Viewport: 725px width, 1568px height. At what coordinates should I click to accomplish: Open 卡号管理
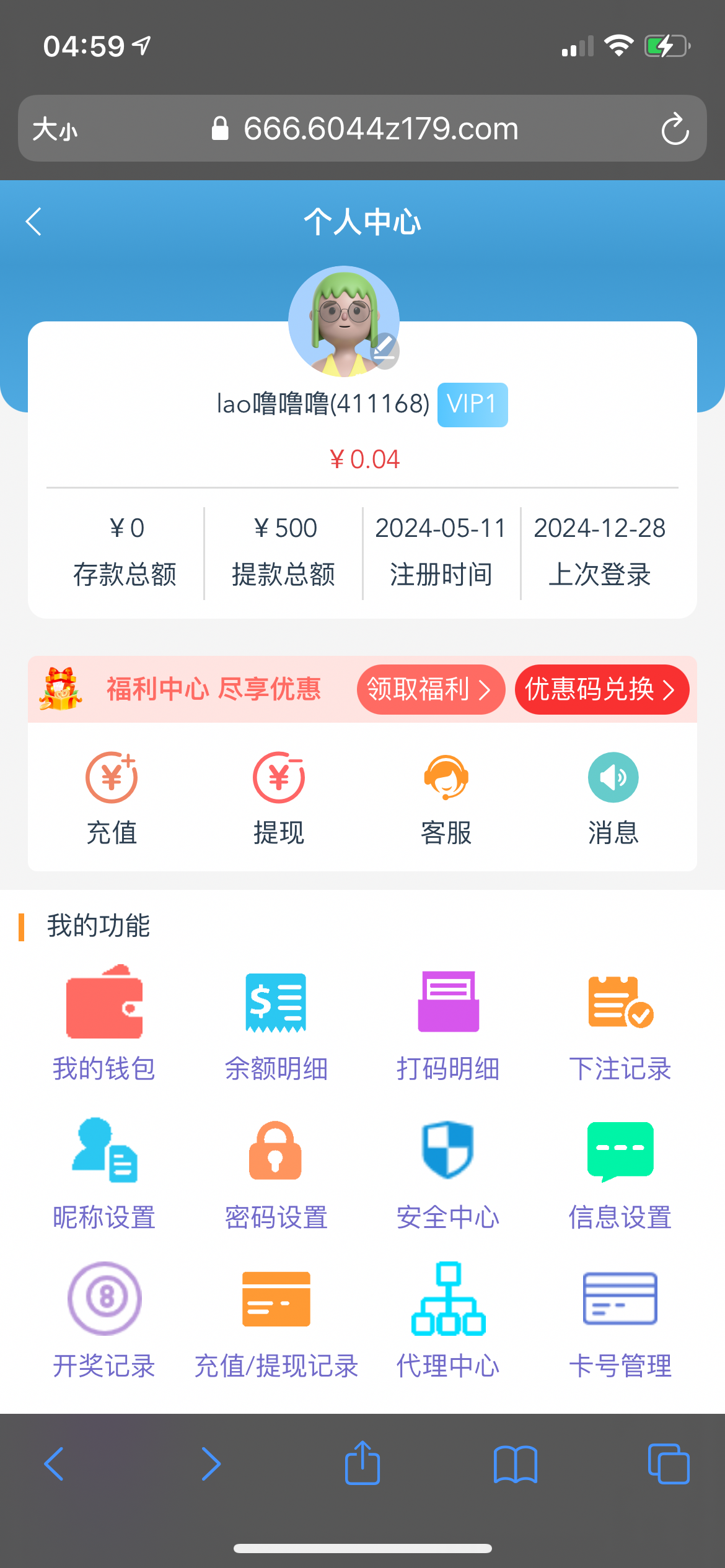(620, 1320)
